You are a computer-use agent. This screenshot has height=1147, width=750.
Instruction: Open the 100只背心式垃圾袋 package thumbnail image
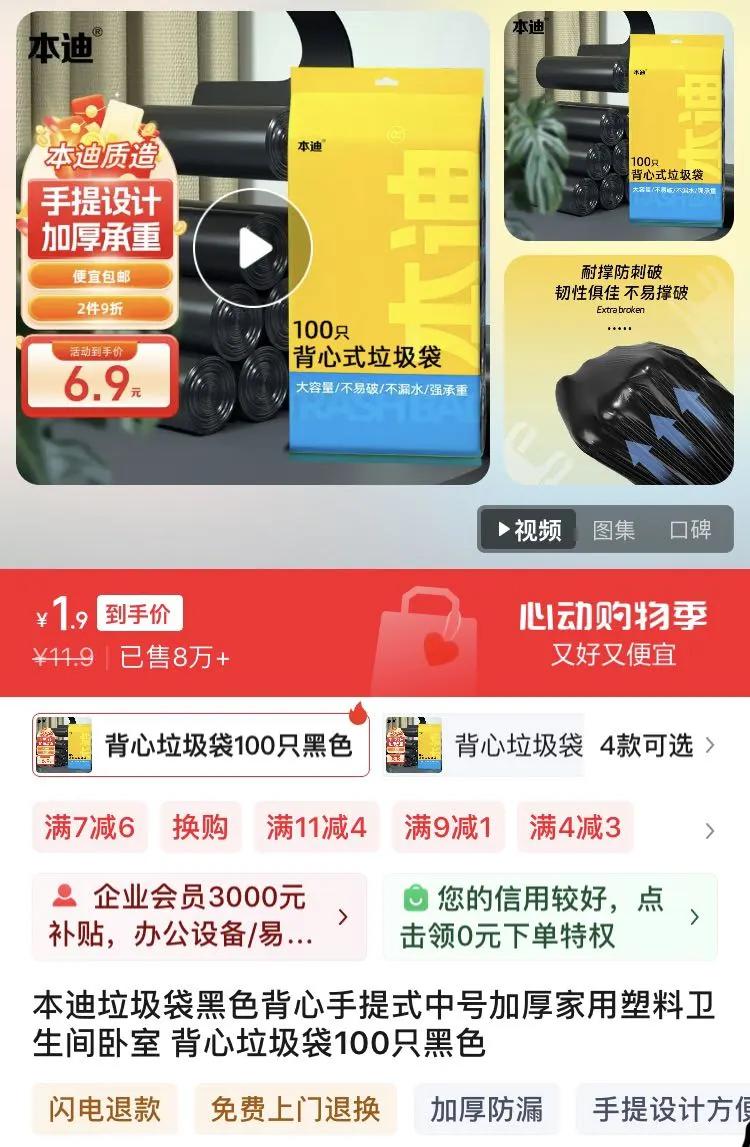618,126
